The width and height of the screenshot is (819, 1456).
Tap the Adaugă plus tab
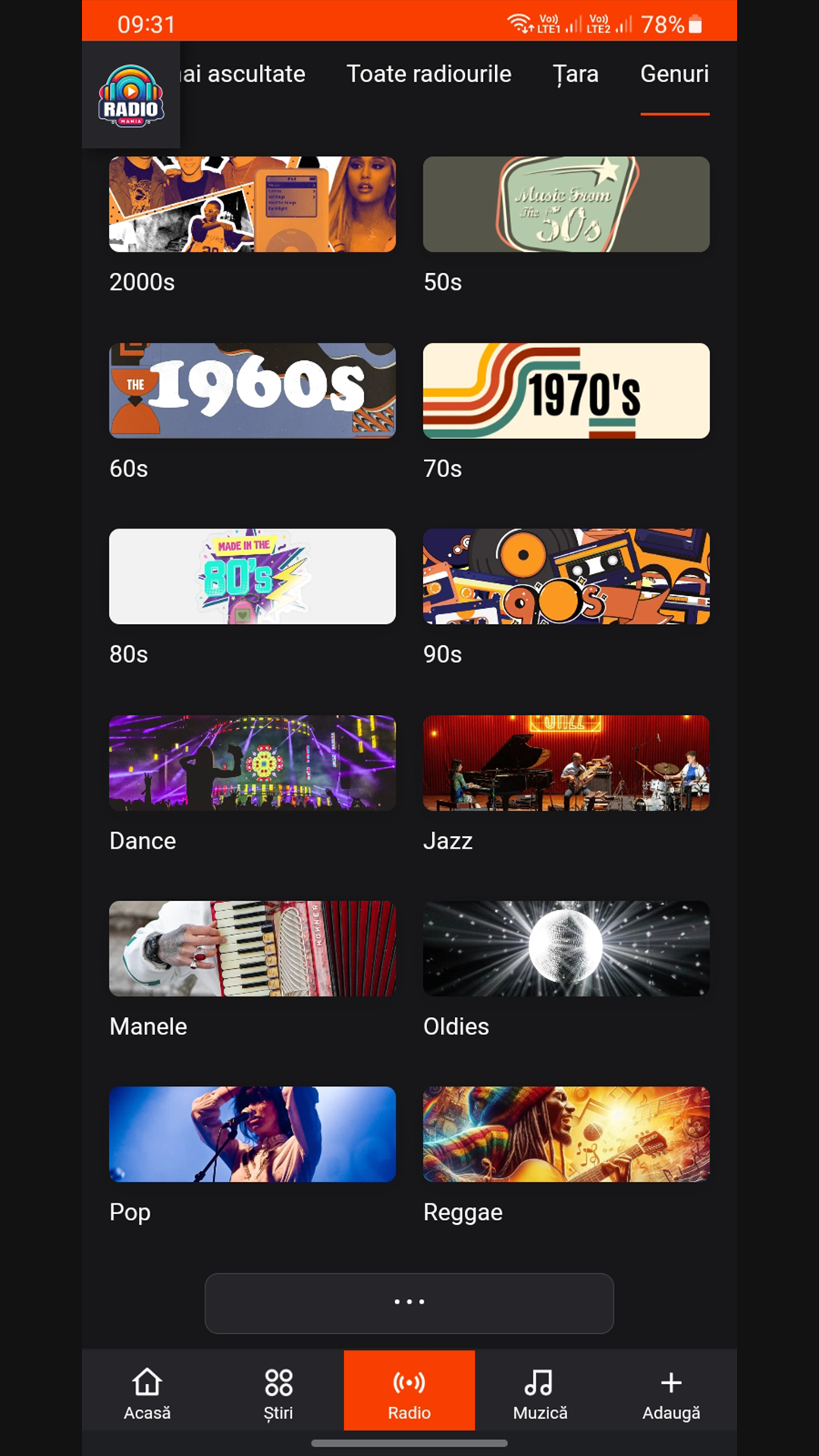[x=671, y=1391]
